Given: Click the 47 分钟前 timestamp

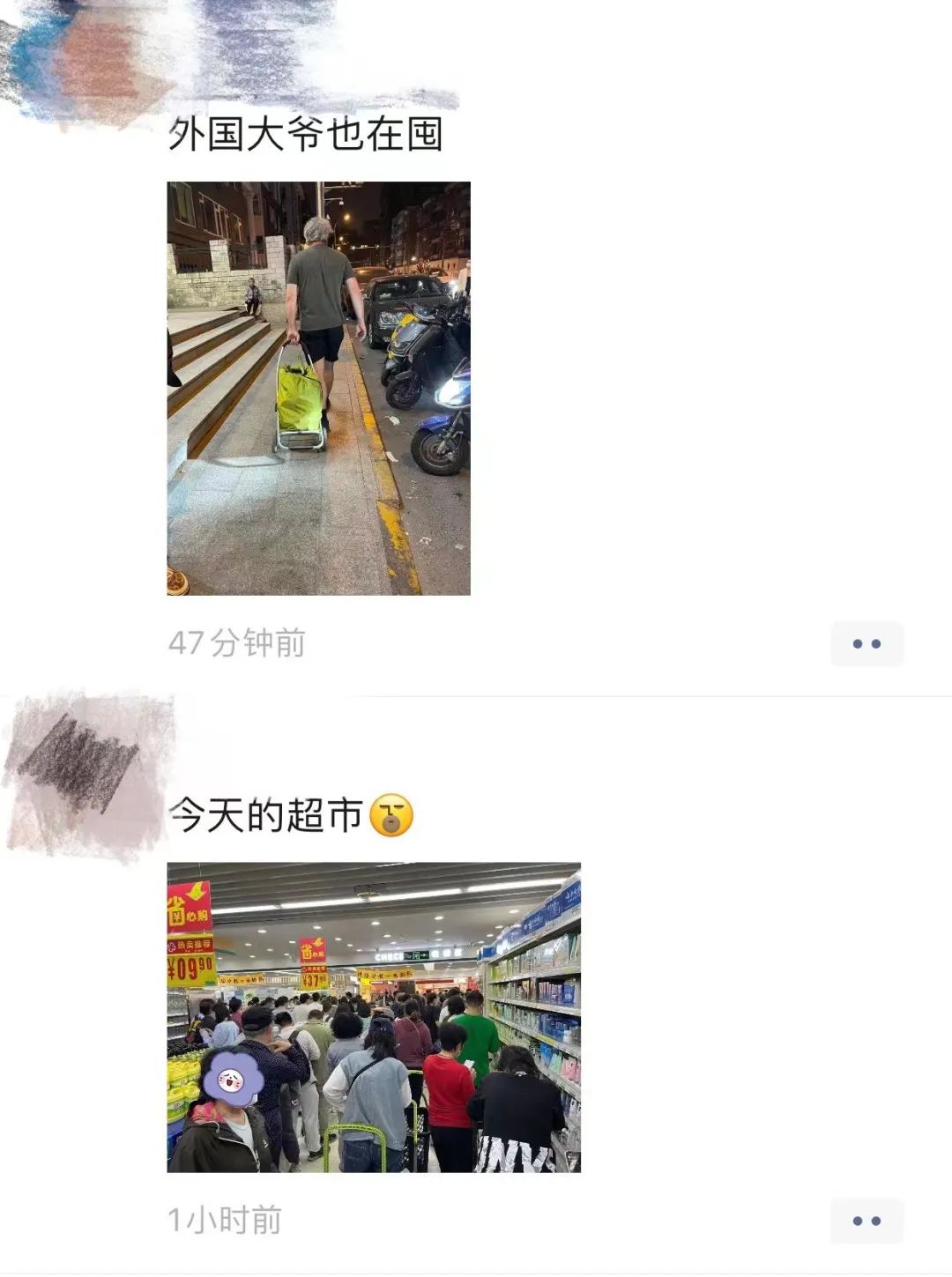Looking at the screenshot, I should pyautogui.click(x=235, y=643).
